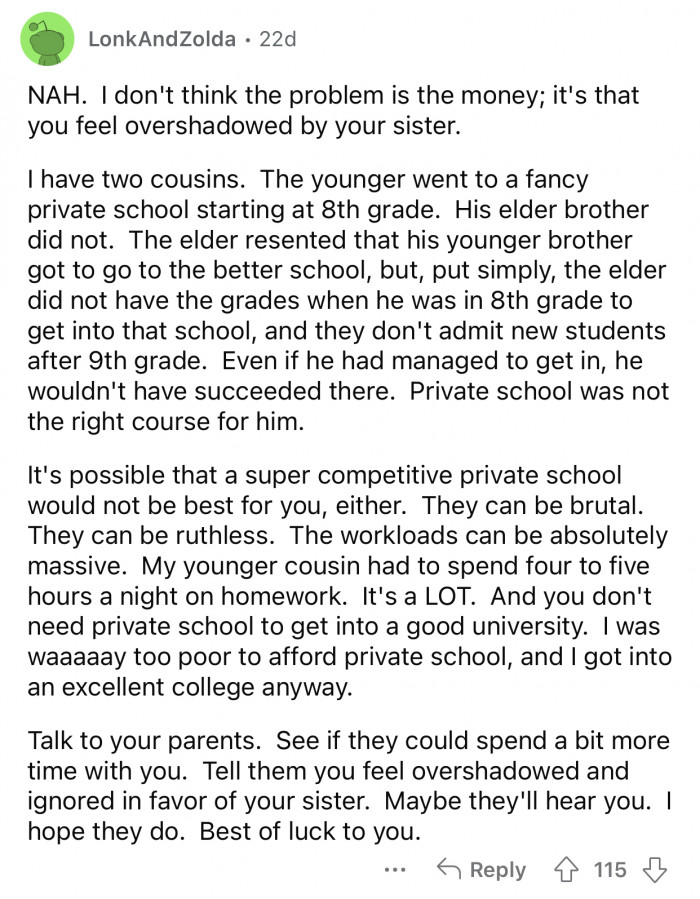Open the comment's three-dot overflow menu
Image resolution: width=700 pixels, height=899 pixels.
tap(397, 870)
